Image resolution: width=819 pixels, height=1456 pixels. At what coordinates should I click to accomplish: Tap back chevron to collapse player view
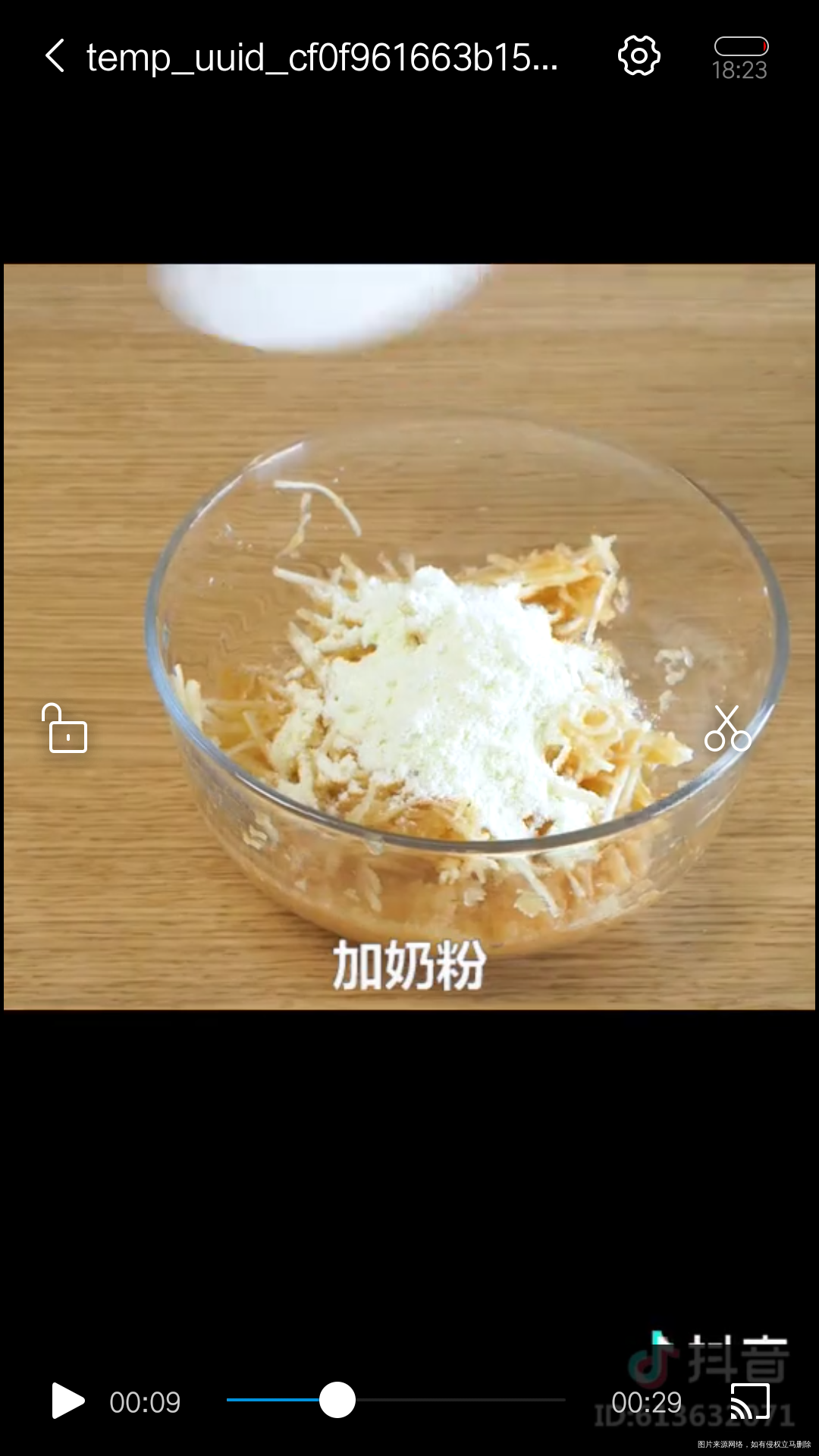click(x=54, y=57)
